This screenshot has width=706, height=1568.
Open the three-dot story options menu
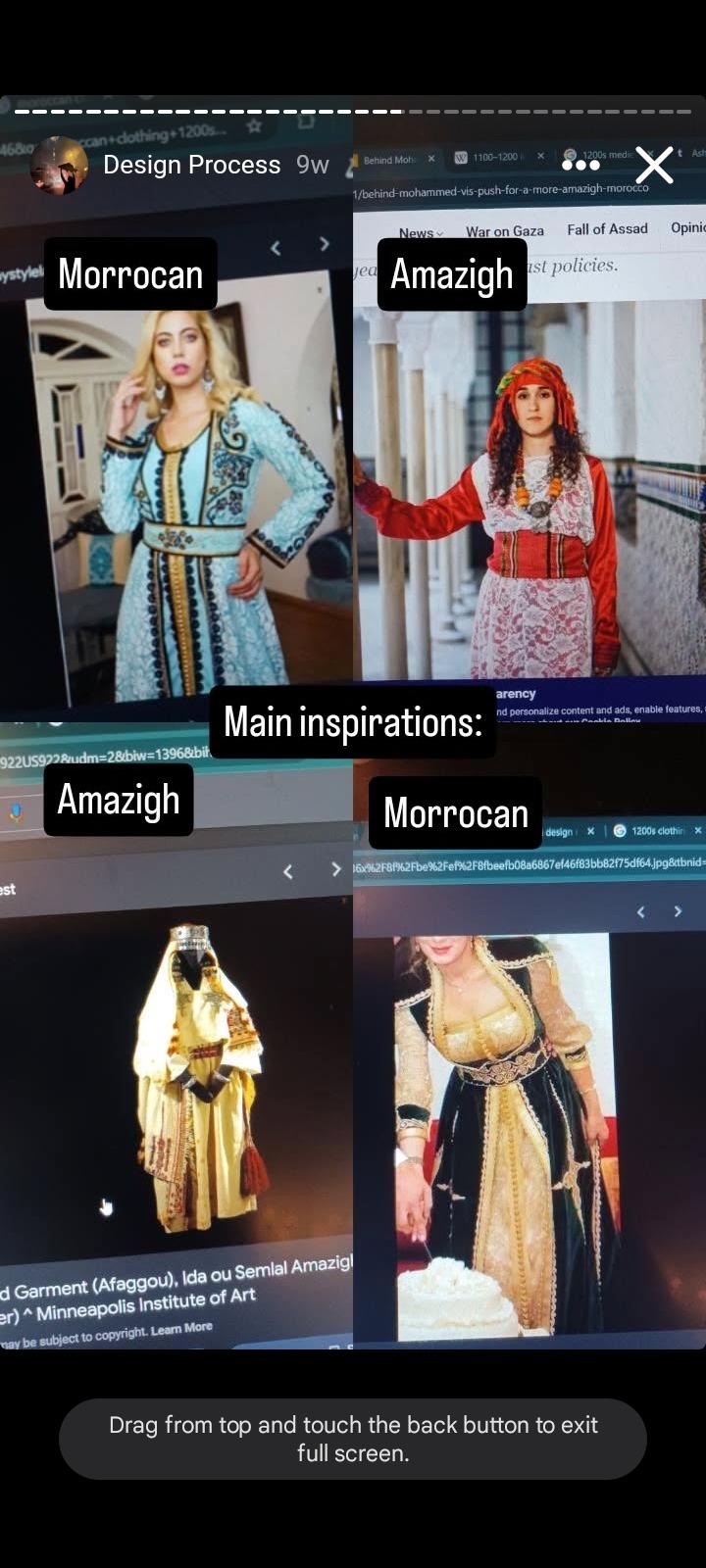[580, 165]
